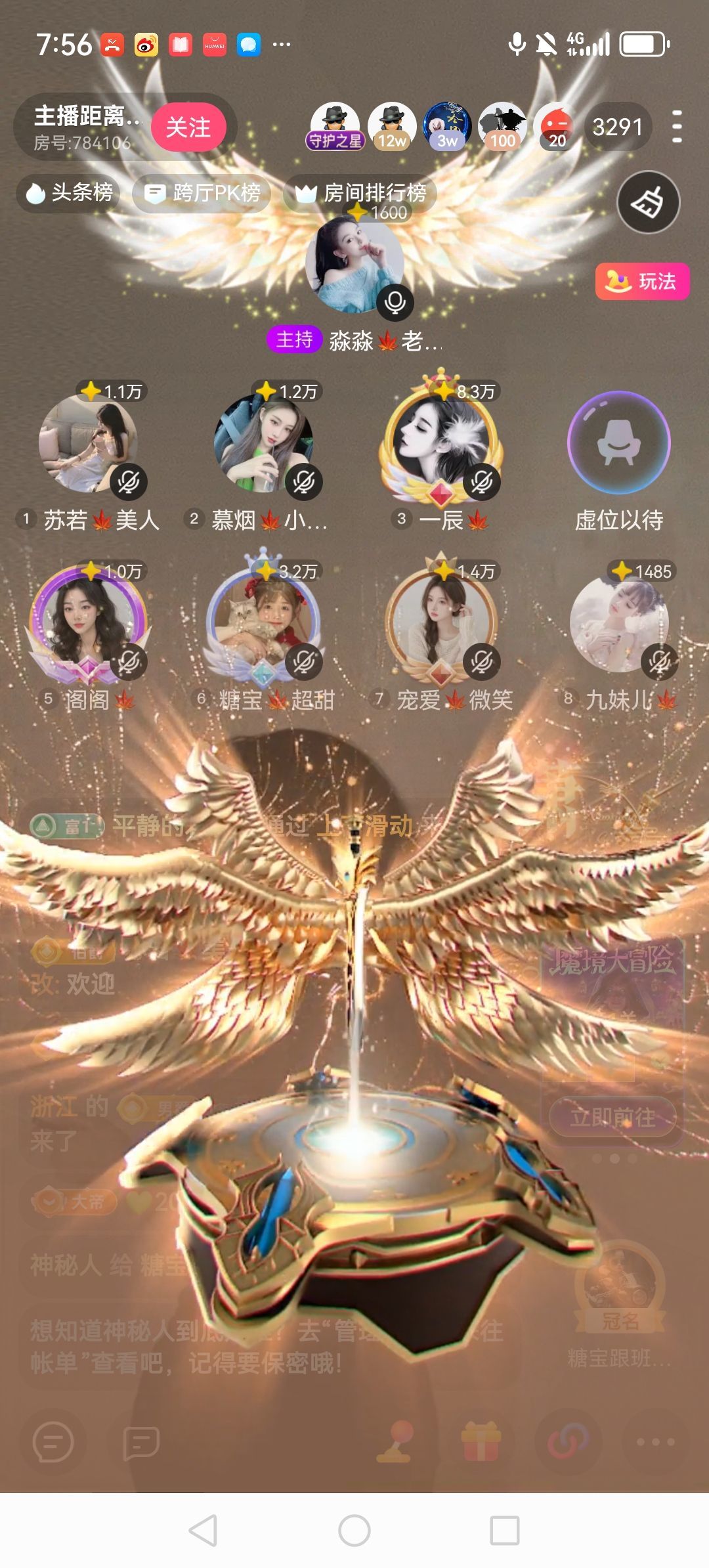Open the 跨厅PK榜 ranking

point(204,193)
